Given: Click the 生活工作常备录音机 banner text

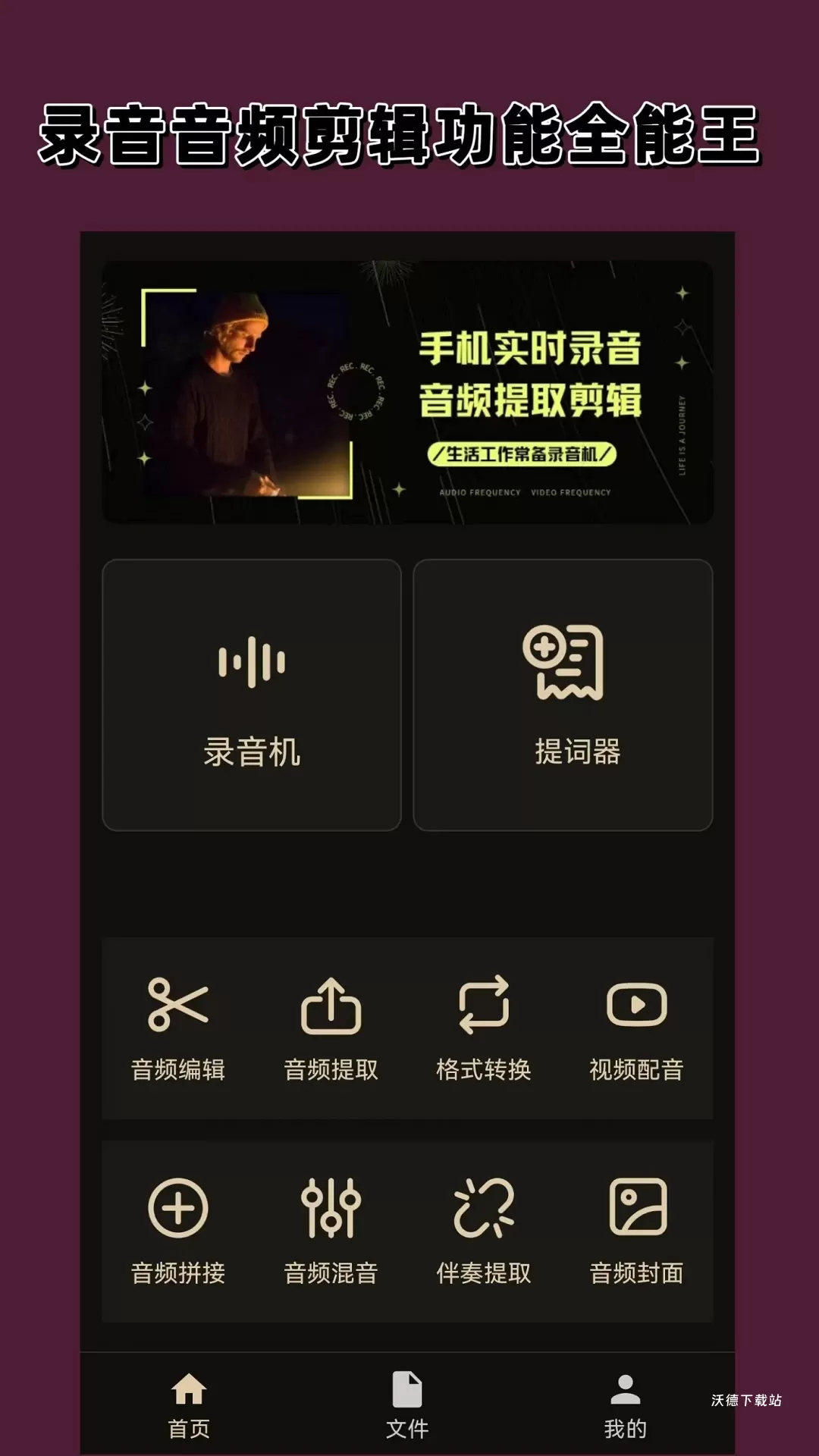Looking at the screenshot, I should coord(525,453).
